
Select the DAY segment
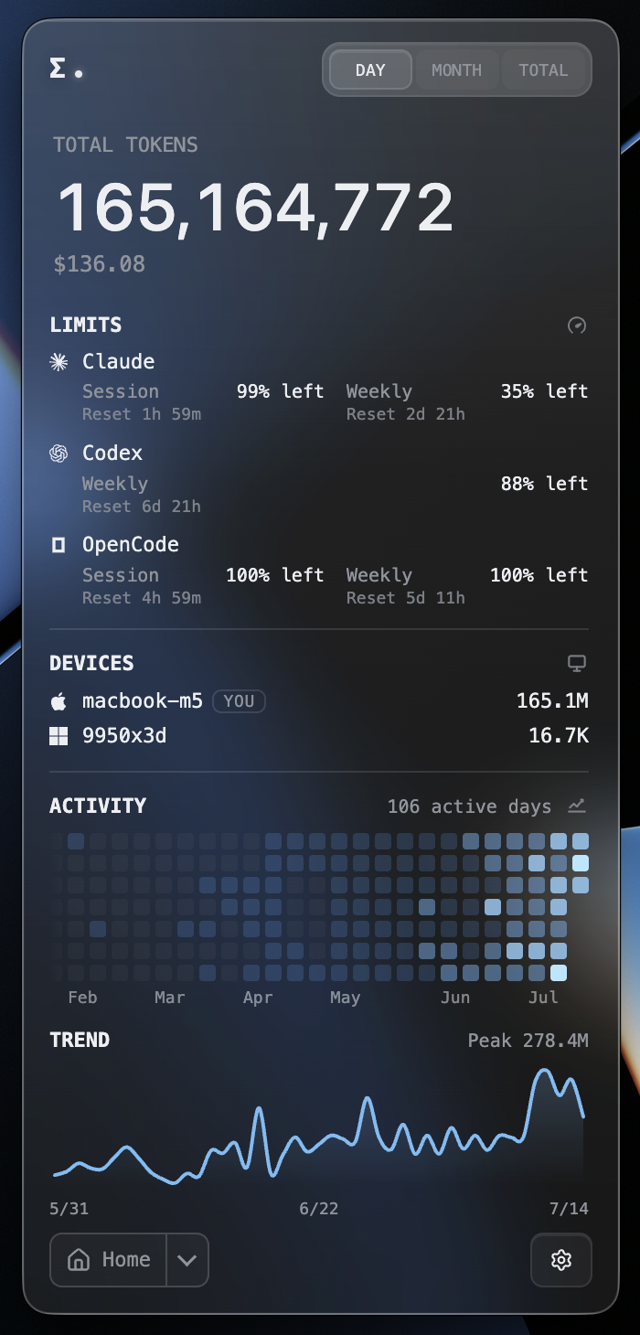point(370,70)
